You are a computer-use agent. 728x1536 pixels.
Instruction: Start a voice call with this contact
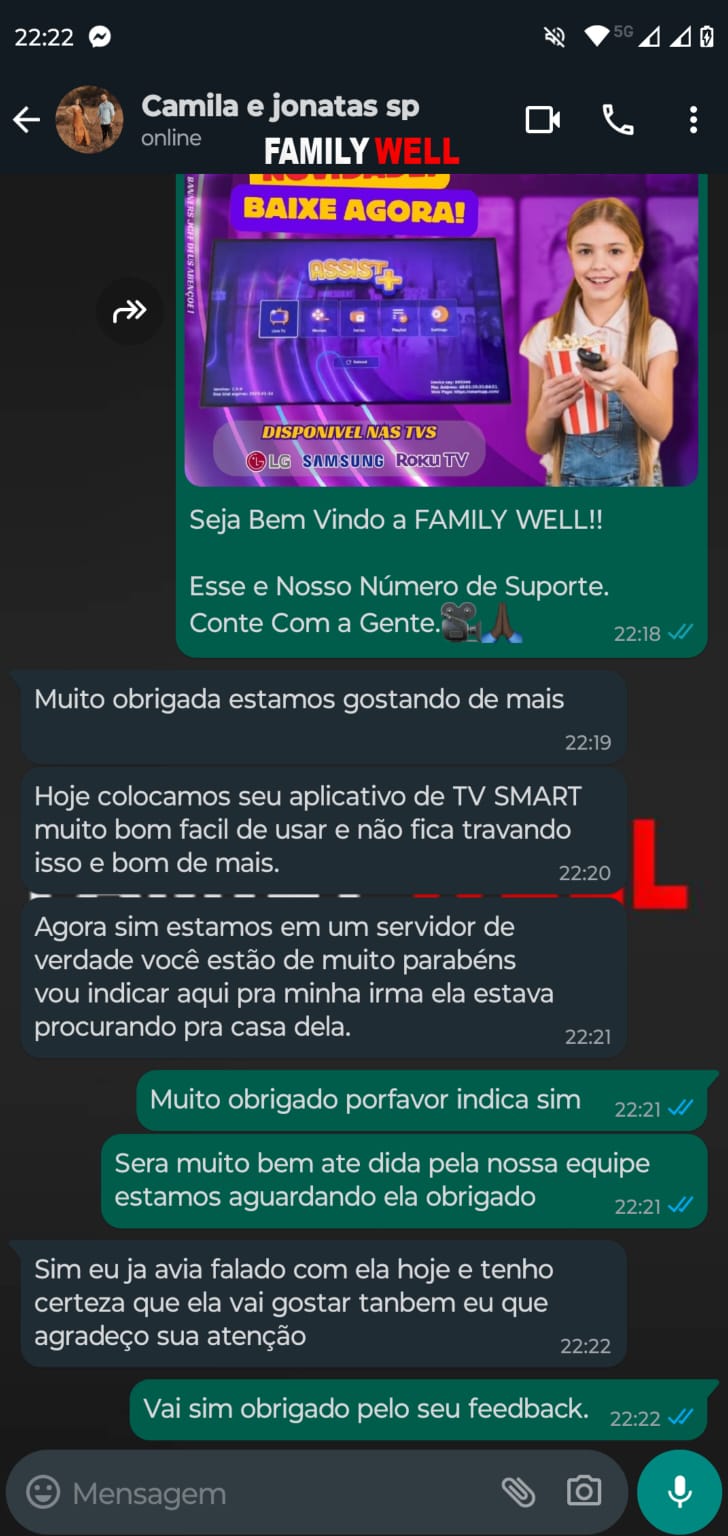(x=617, y=120)
